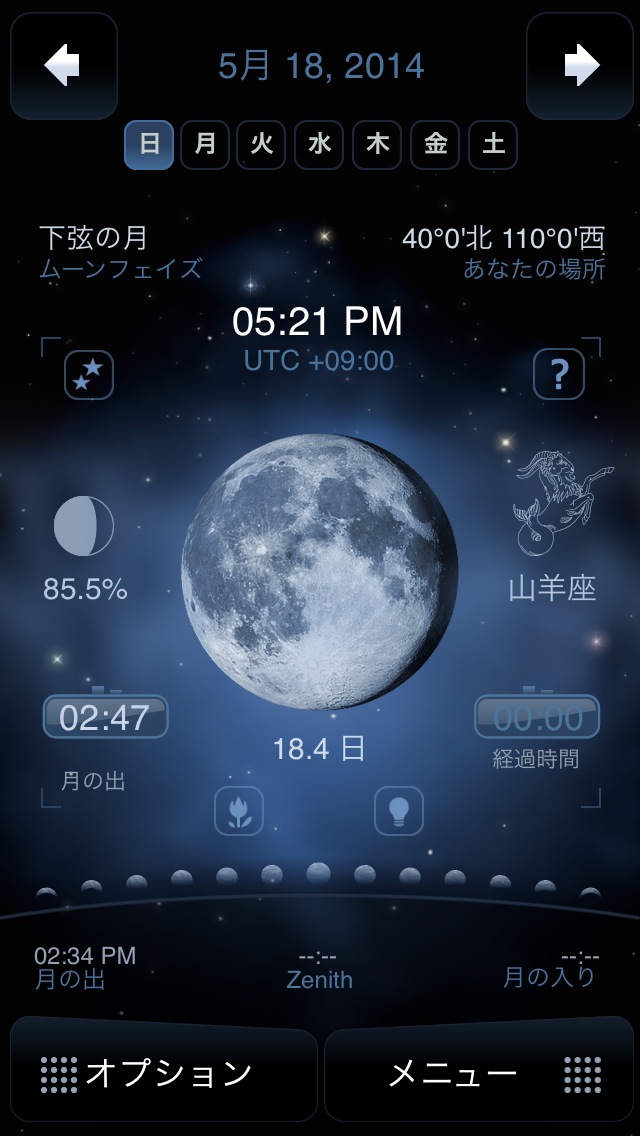This screenshot has height=1136, width=640.
Task: Select the 金 weekday tab
Action: [x=435, y=145]
